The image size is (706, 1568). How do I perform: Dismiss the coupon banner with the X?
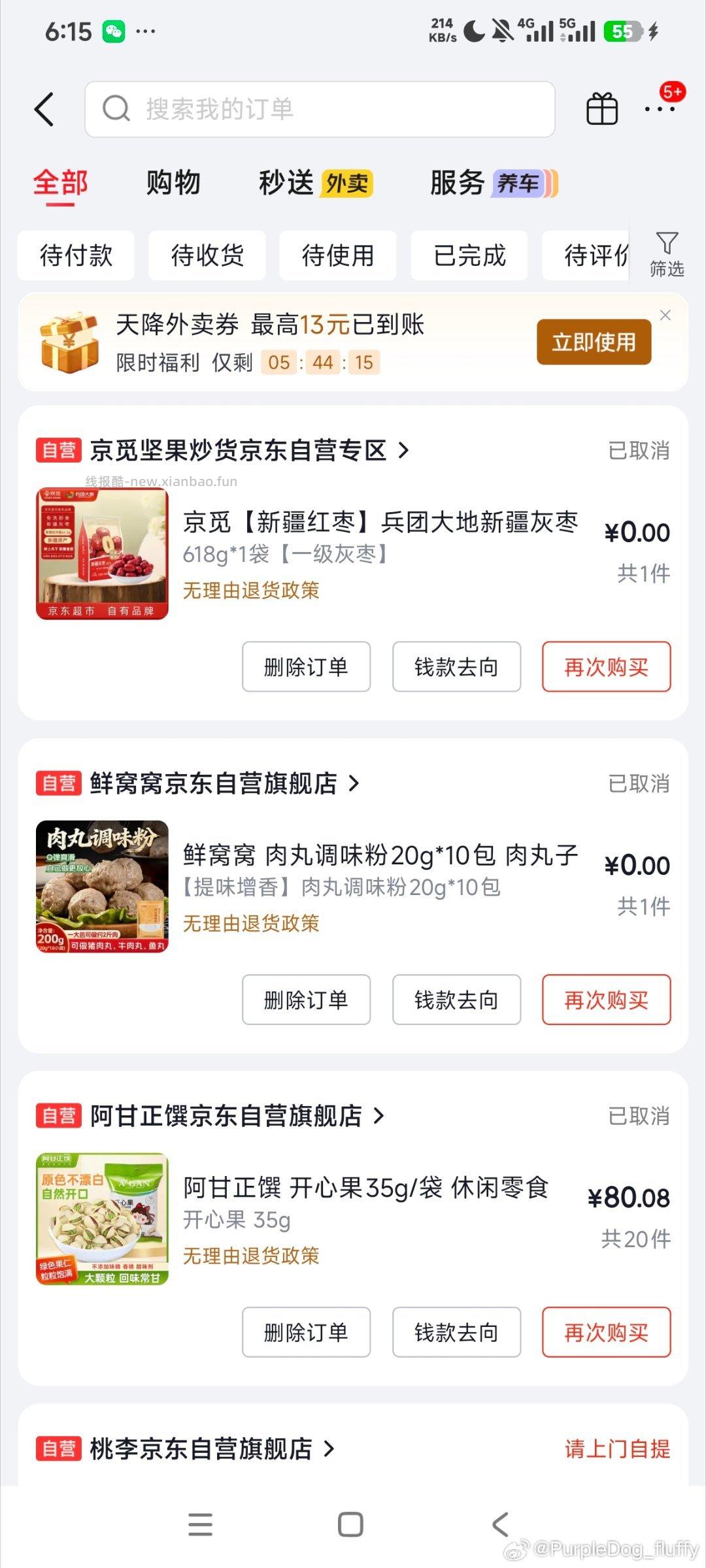click(665, 316)
